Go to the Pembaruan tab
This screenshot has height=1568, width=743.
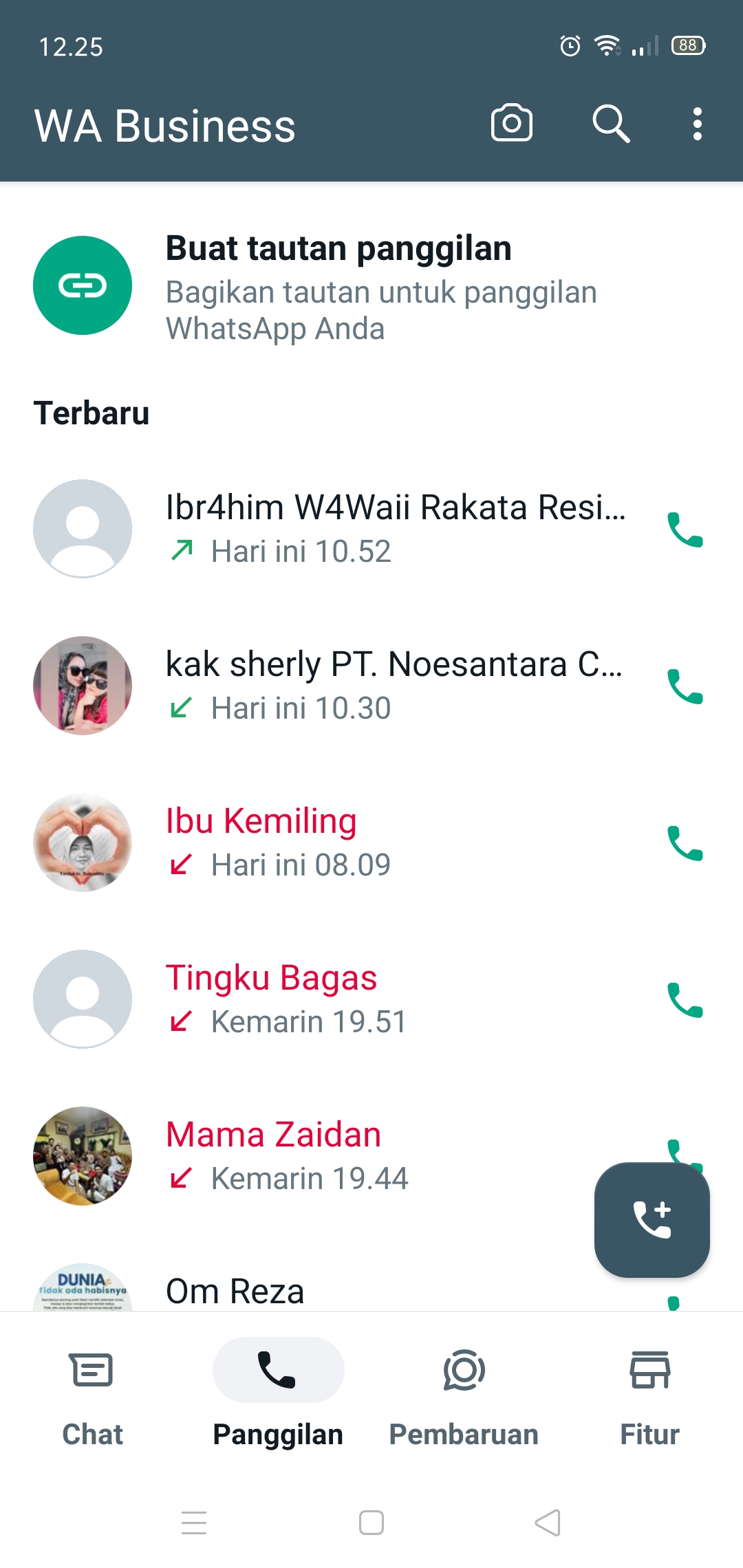464,1395
